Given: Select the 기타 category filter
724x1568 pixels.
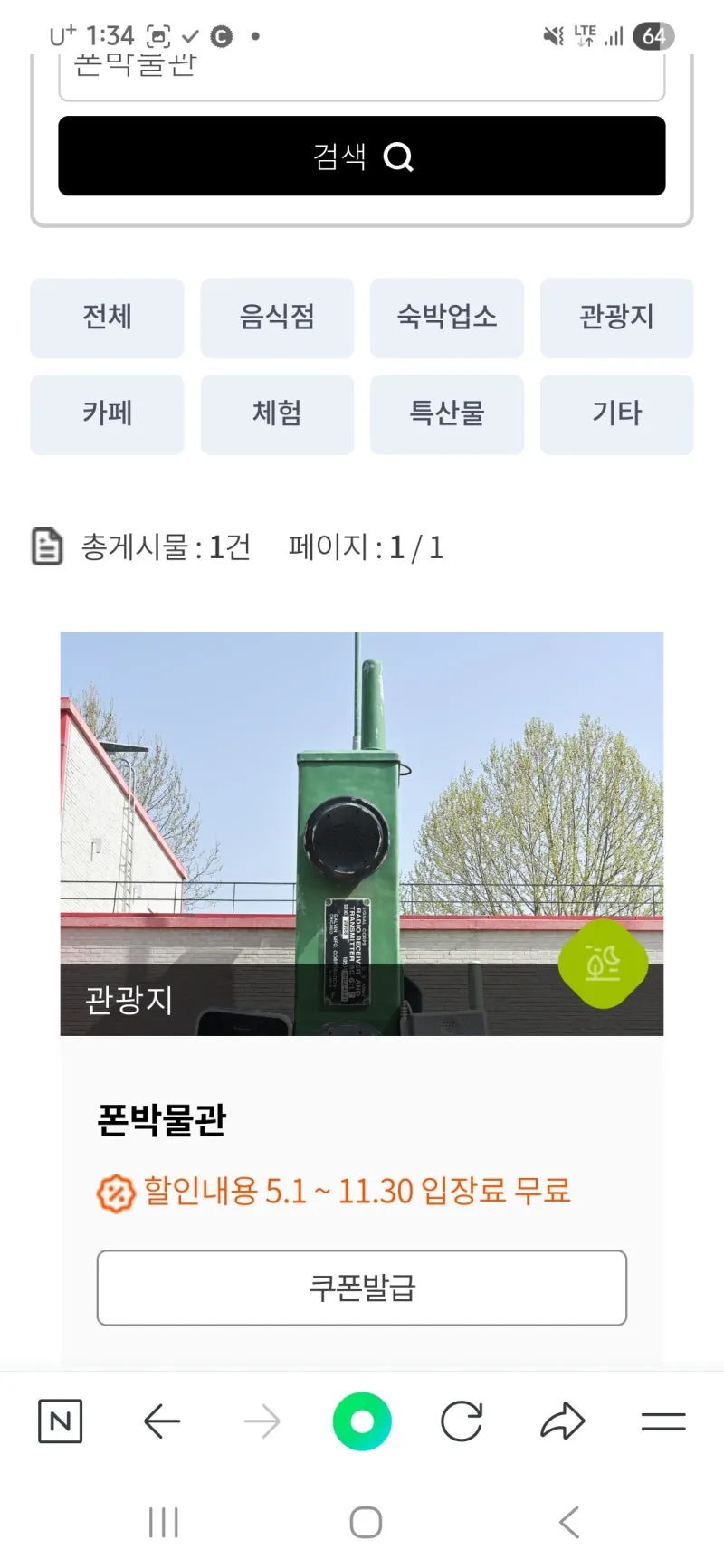Looking at the screenshot, I should [616, 414].
